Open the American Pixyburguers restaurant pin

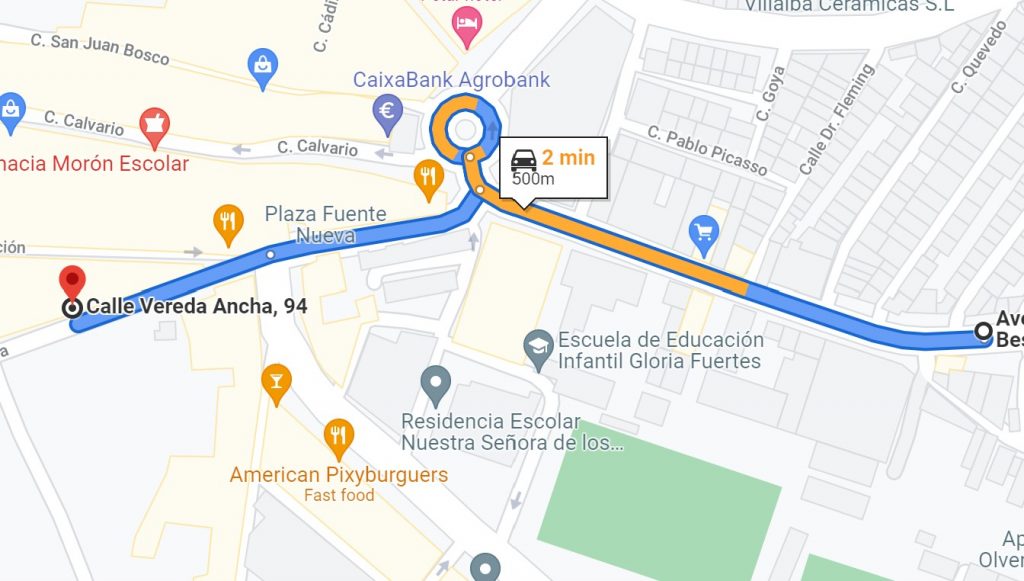339,435
